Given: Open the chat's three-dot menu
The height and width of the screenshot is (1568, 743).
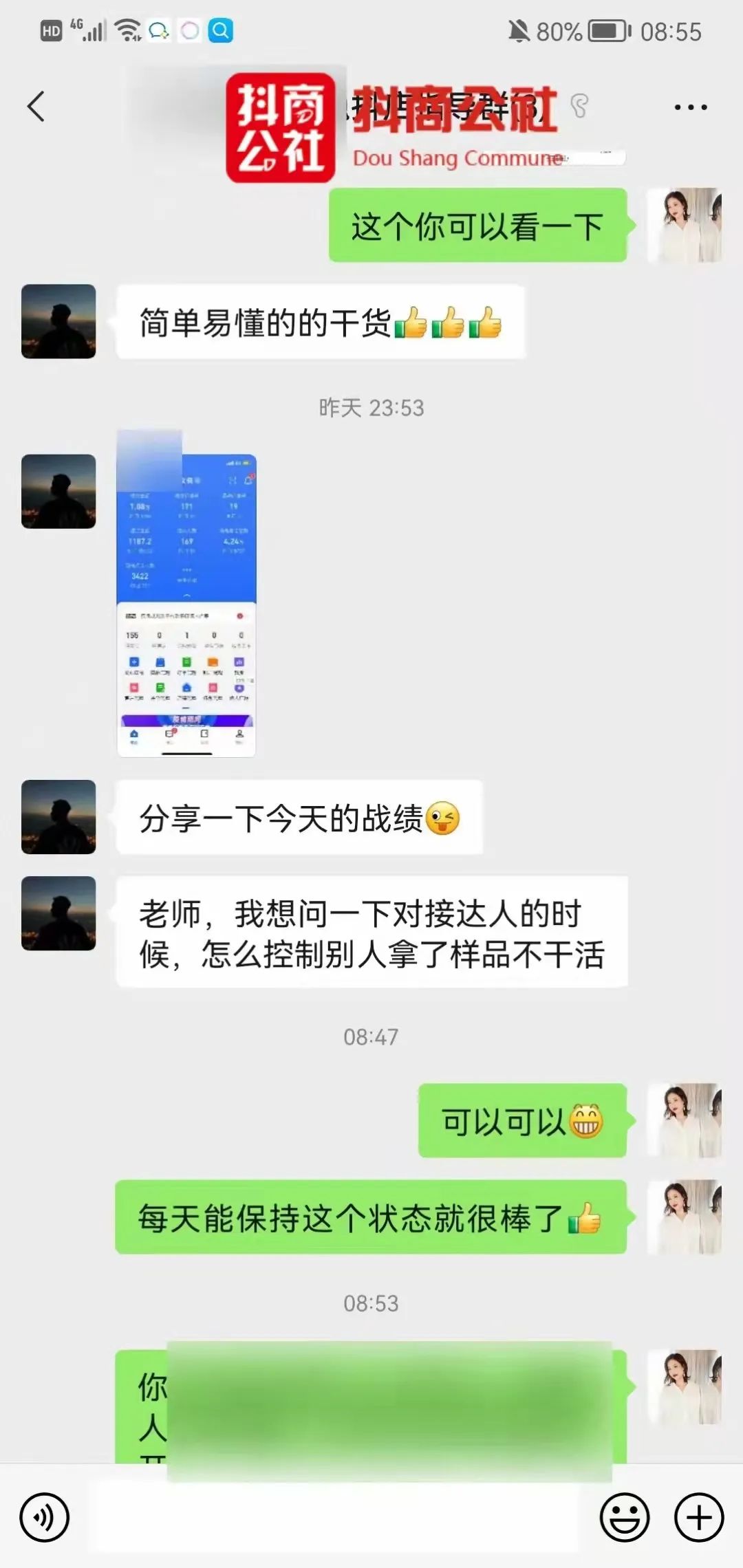Looking at the screenshot, I should pyautogui.click(x=690, y=107).
